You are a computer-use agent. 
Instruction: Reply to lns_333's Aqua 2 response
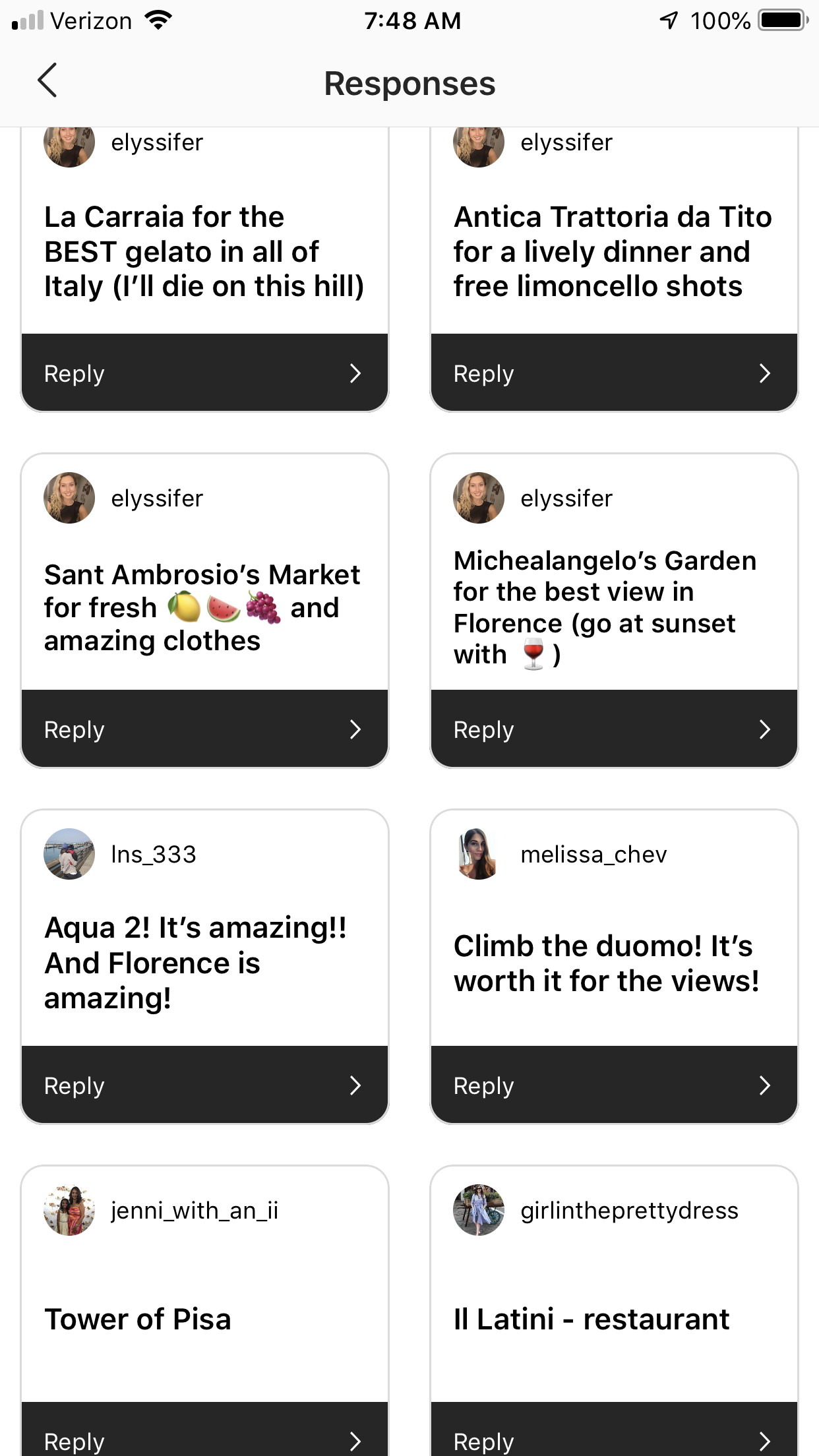click(x=204, y=1085)
